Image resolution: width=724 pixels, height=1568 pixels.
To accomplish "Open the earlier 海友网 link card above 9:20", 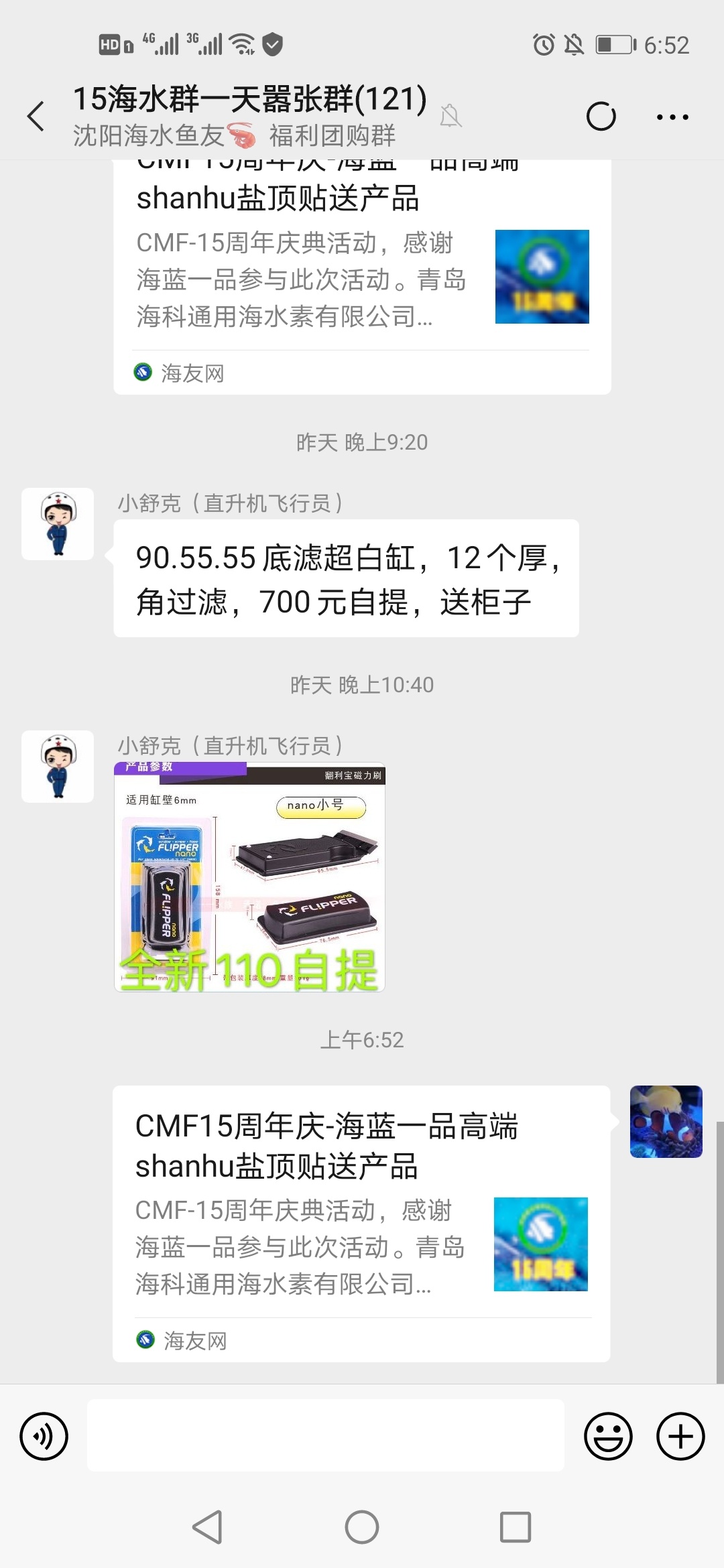I will click(x=362, y=276).
